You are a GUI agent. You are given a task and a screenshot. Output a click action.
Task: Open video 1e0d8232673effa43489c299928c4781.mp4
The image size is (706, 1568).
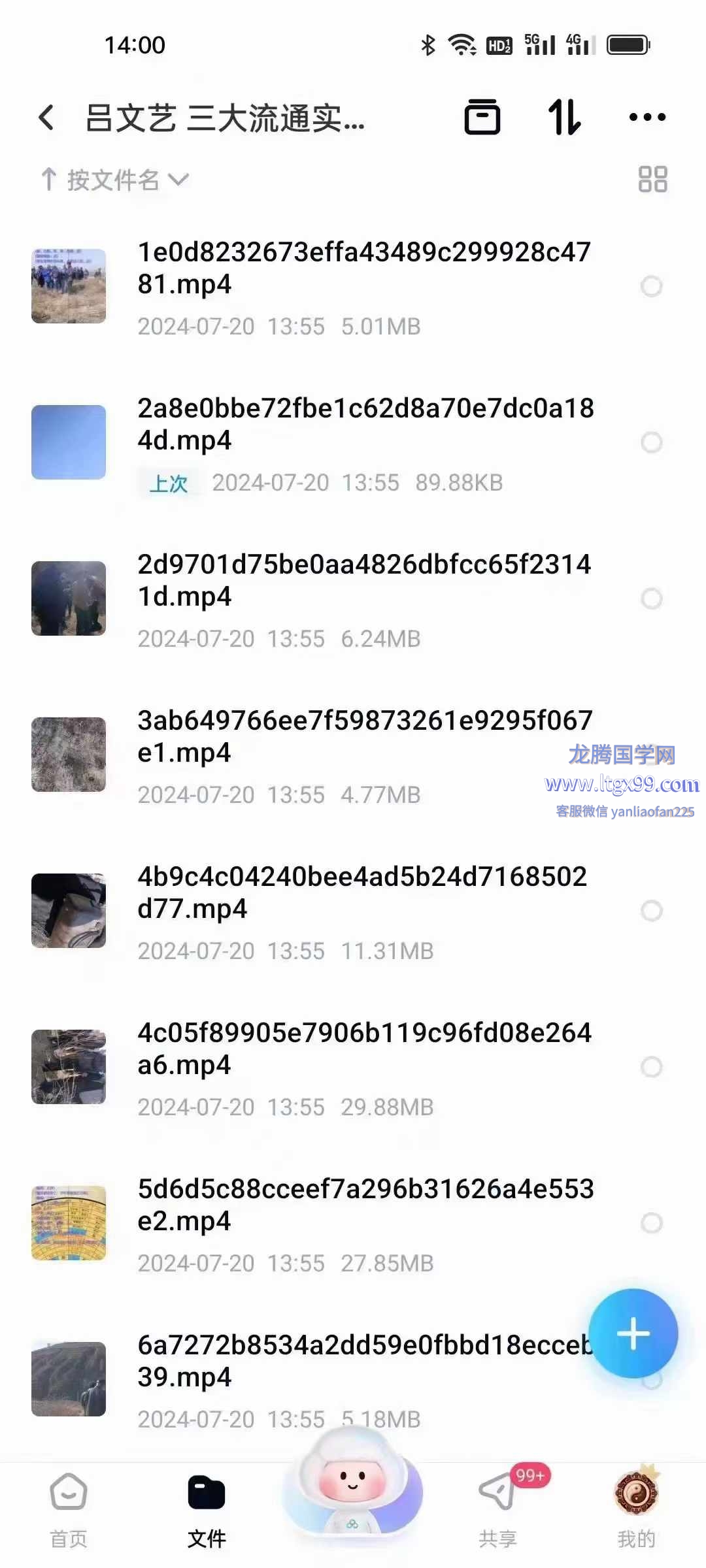tap(363, 268)
